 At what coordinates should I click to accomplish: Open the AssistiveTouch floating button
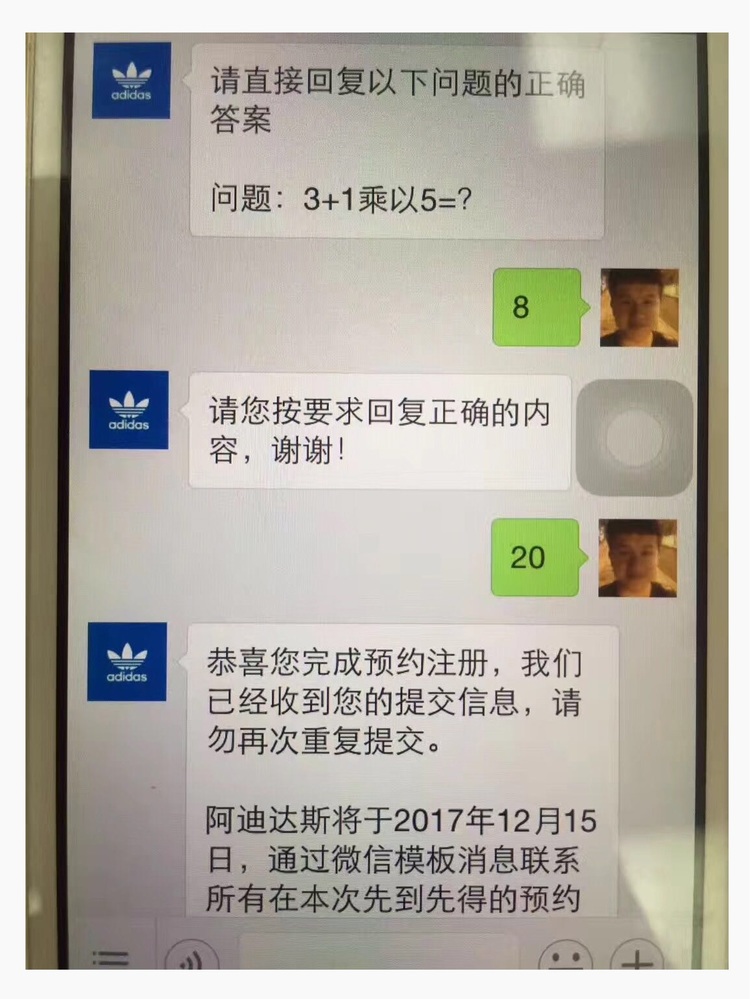point(635,438)
